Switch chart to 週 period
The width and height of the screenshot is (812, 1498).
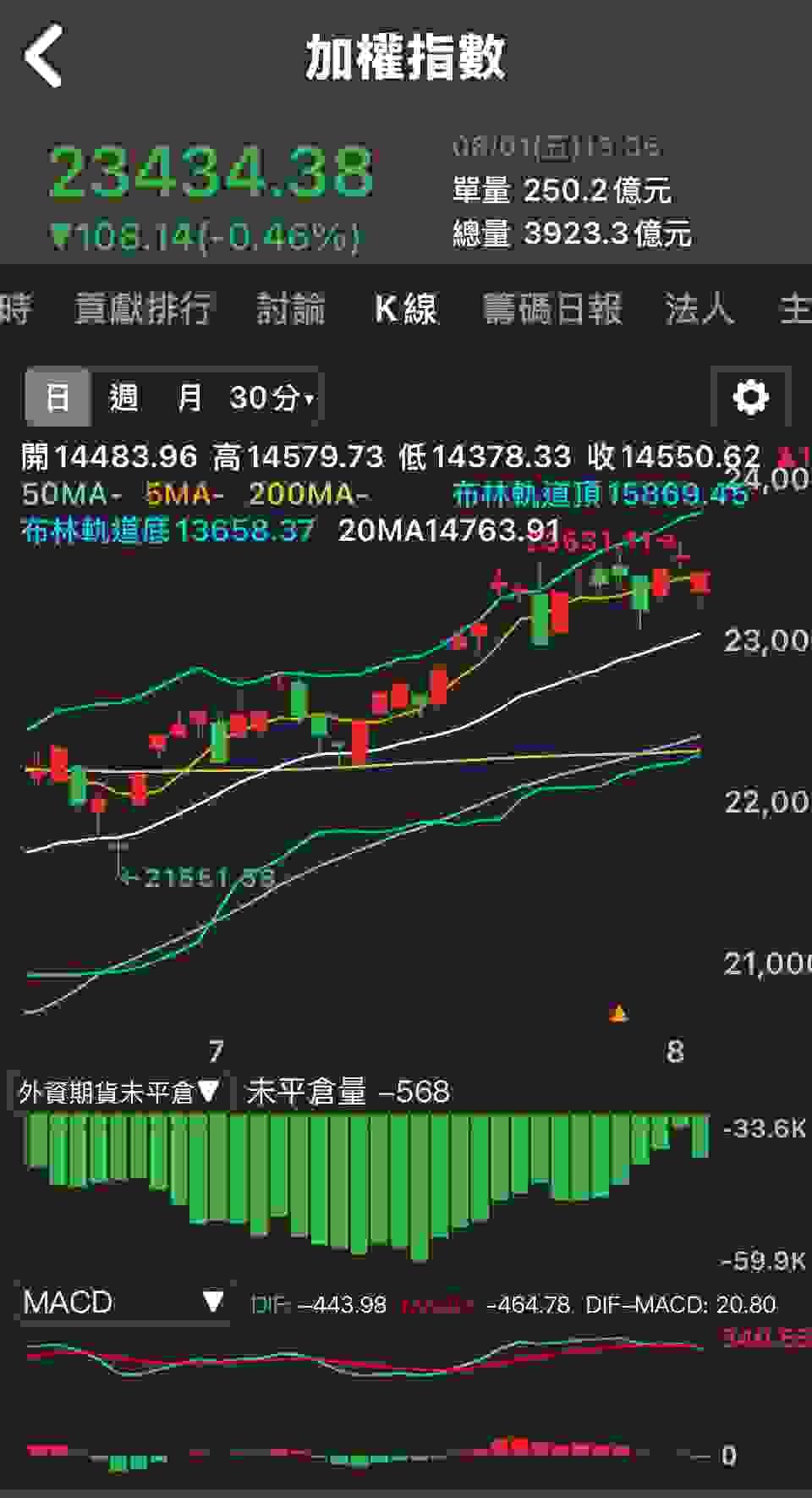pos(123,397)
